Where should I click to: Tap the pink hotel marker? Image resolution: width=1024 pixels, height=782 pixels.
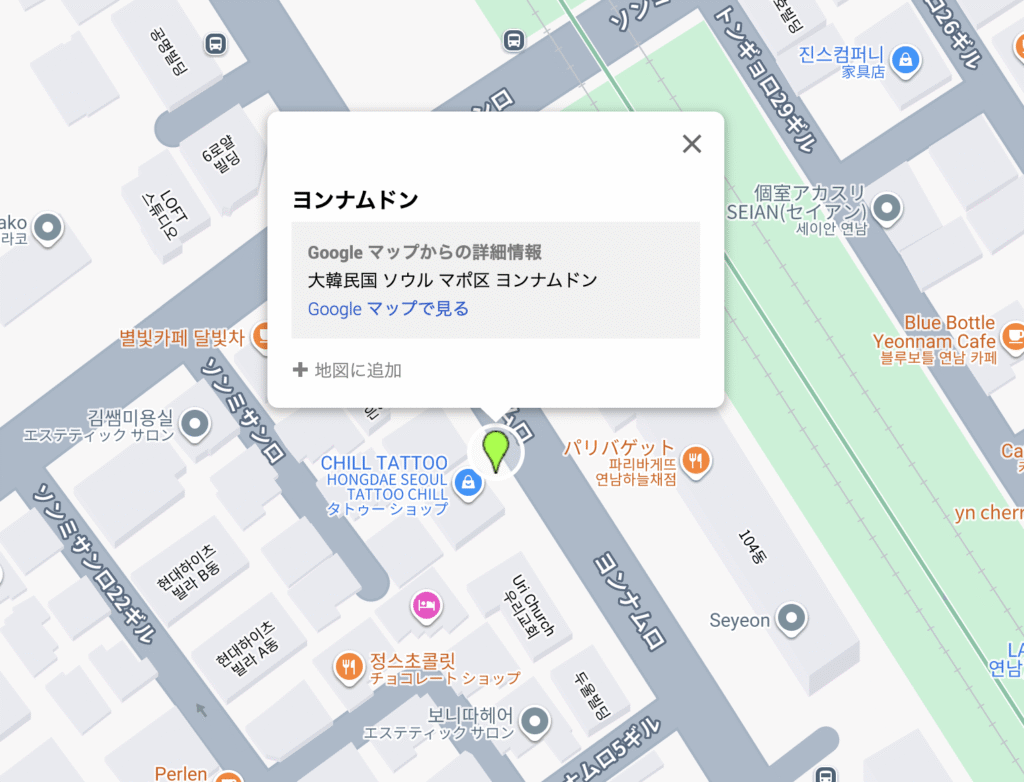click(426, 605)
